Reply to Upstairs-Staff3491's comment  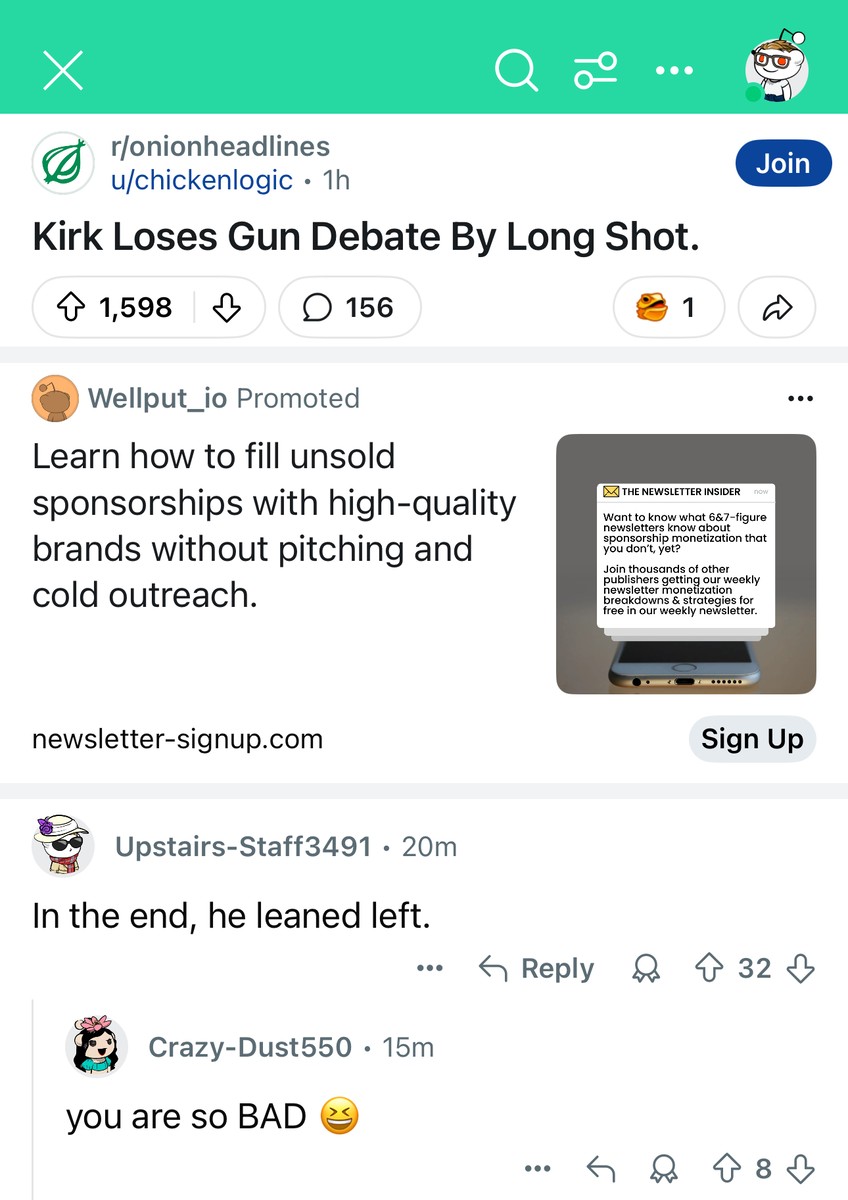click(x=537, y=968)
